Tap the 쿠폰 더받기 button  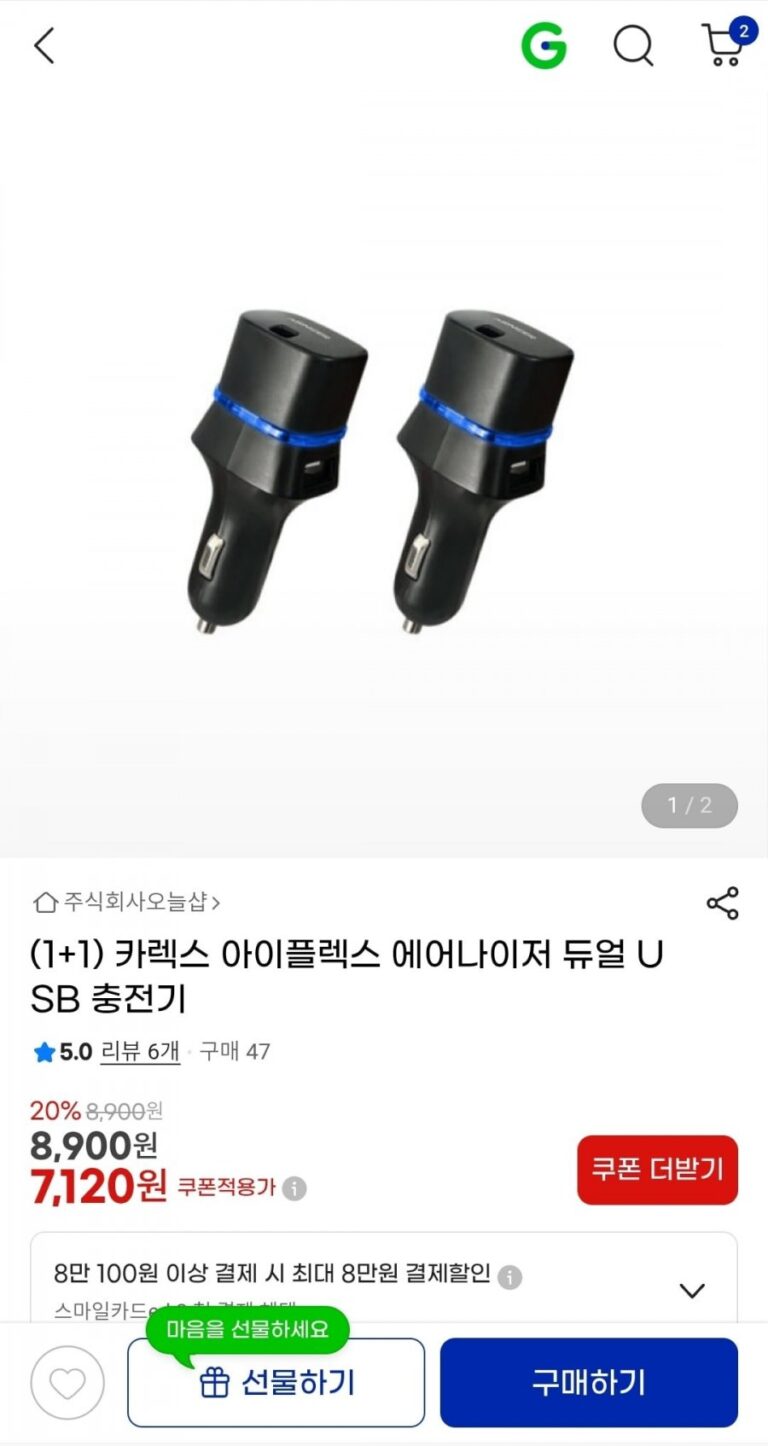point(657,1169)
